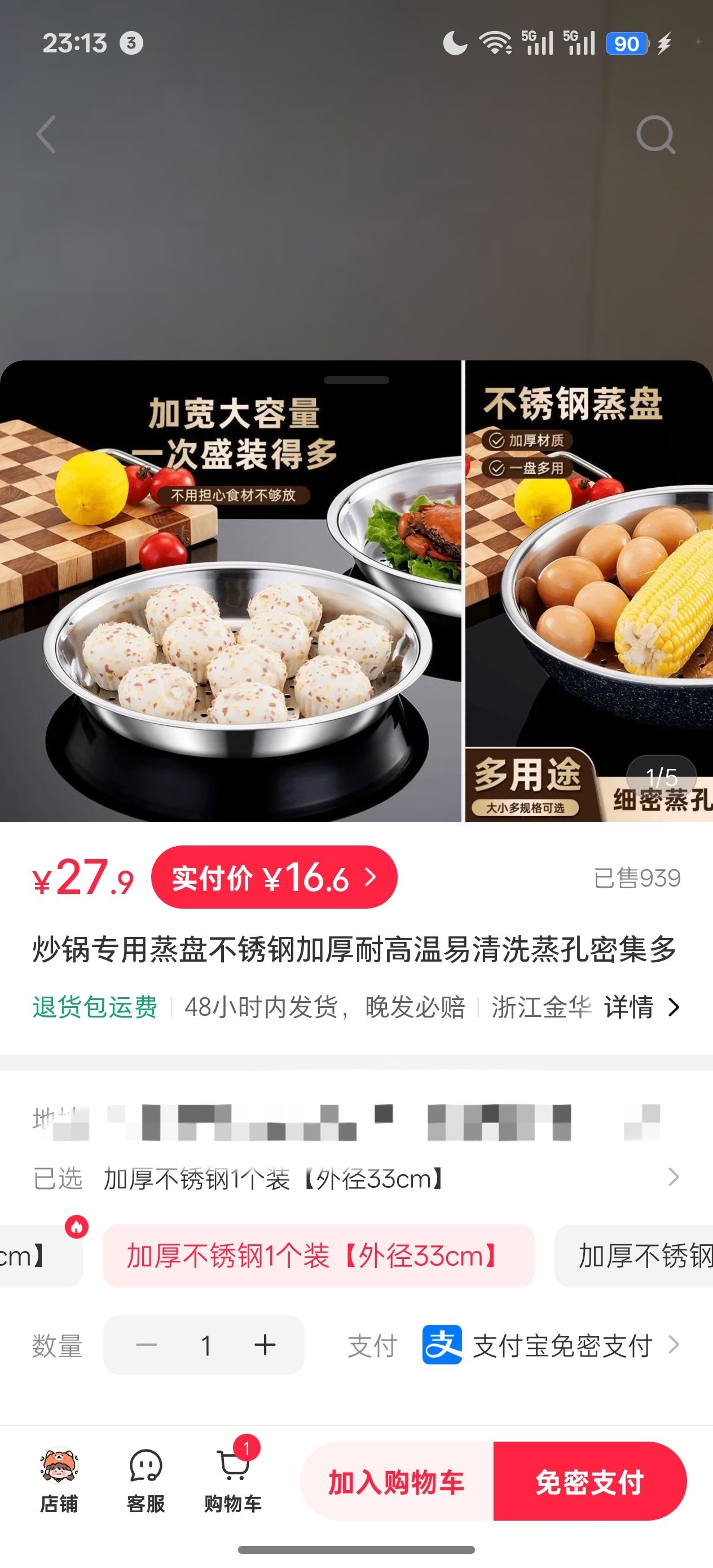Change payment method 支付宝免密支付

click(x=551, y=1345)
